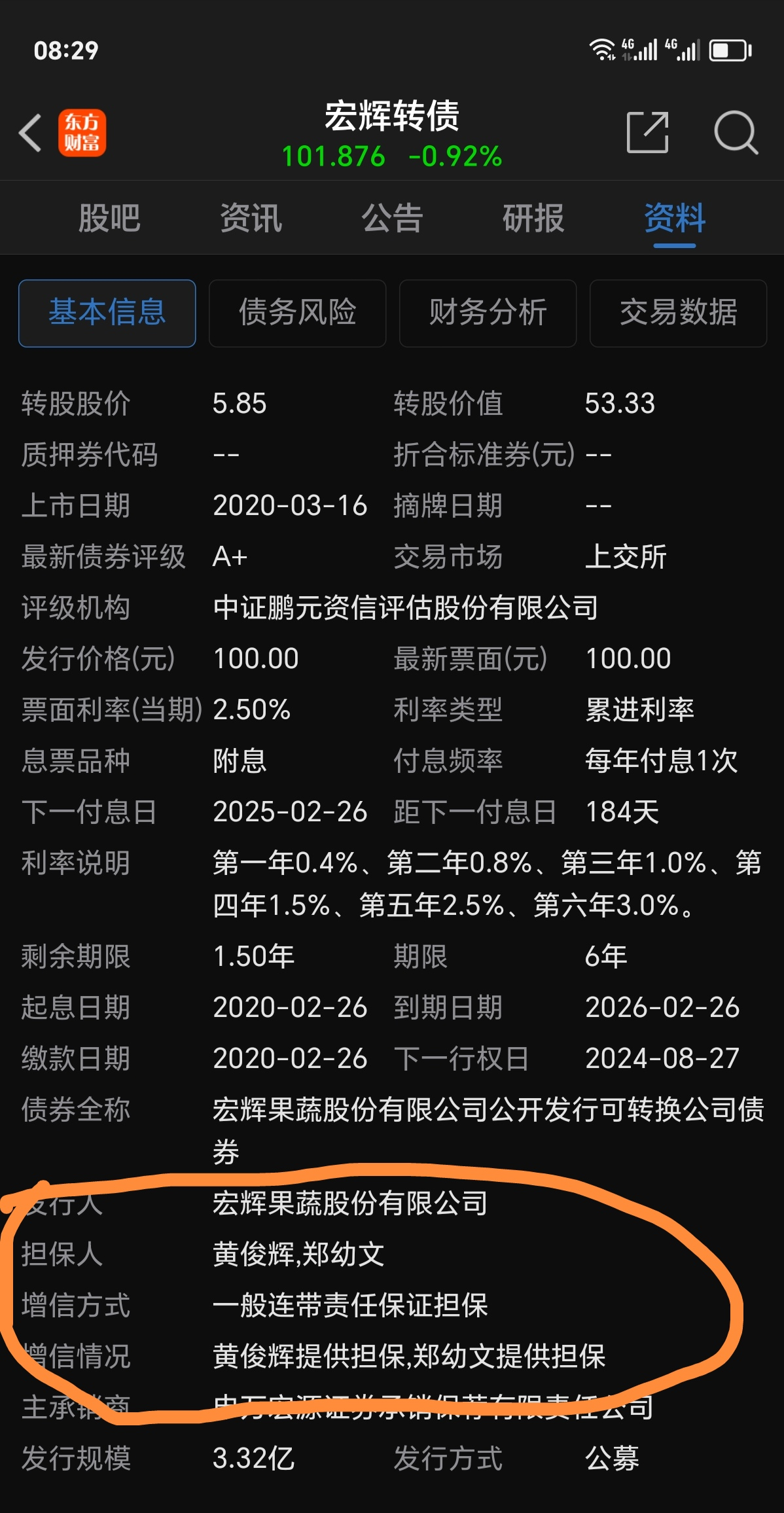Switch to the 股吧 tab
The height and width of the screenshot is (1513, 784).
(109, 218)
